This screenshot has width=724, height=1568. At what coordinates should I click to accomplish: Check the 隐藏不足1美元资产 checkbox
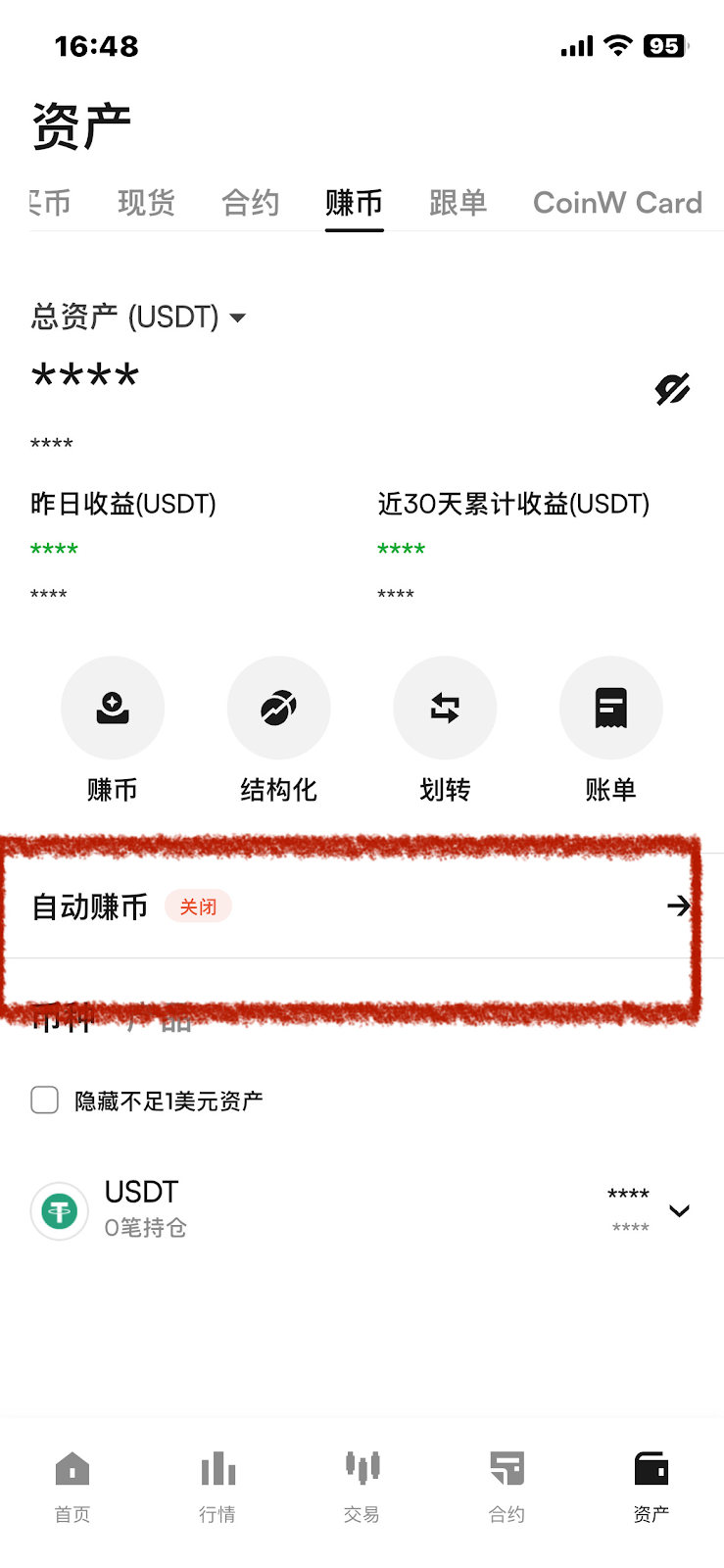(45, 1101)
